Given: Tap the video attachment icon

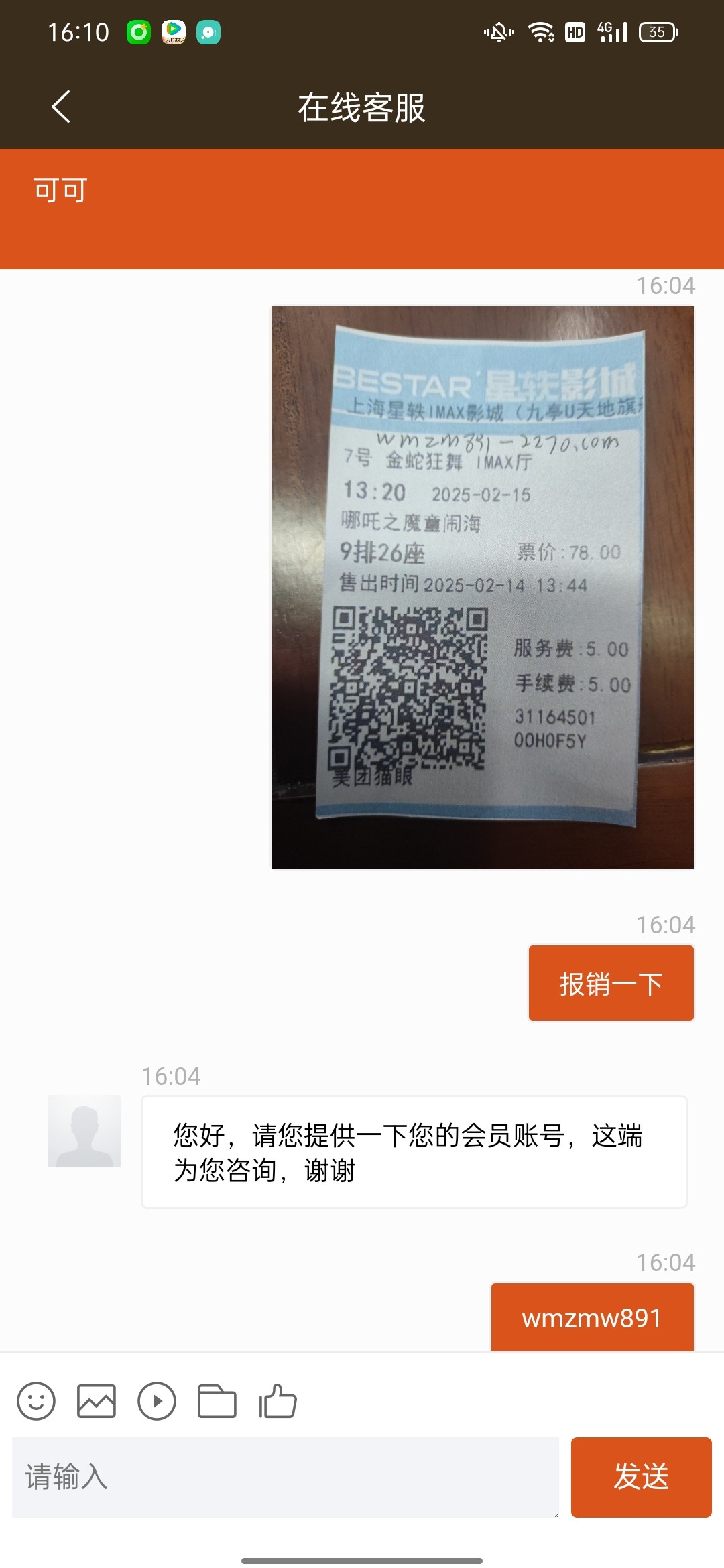Looking at the screenshot, I should point(157,1401).
